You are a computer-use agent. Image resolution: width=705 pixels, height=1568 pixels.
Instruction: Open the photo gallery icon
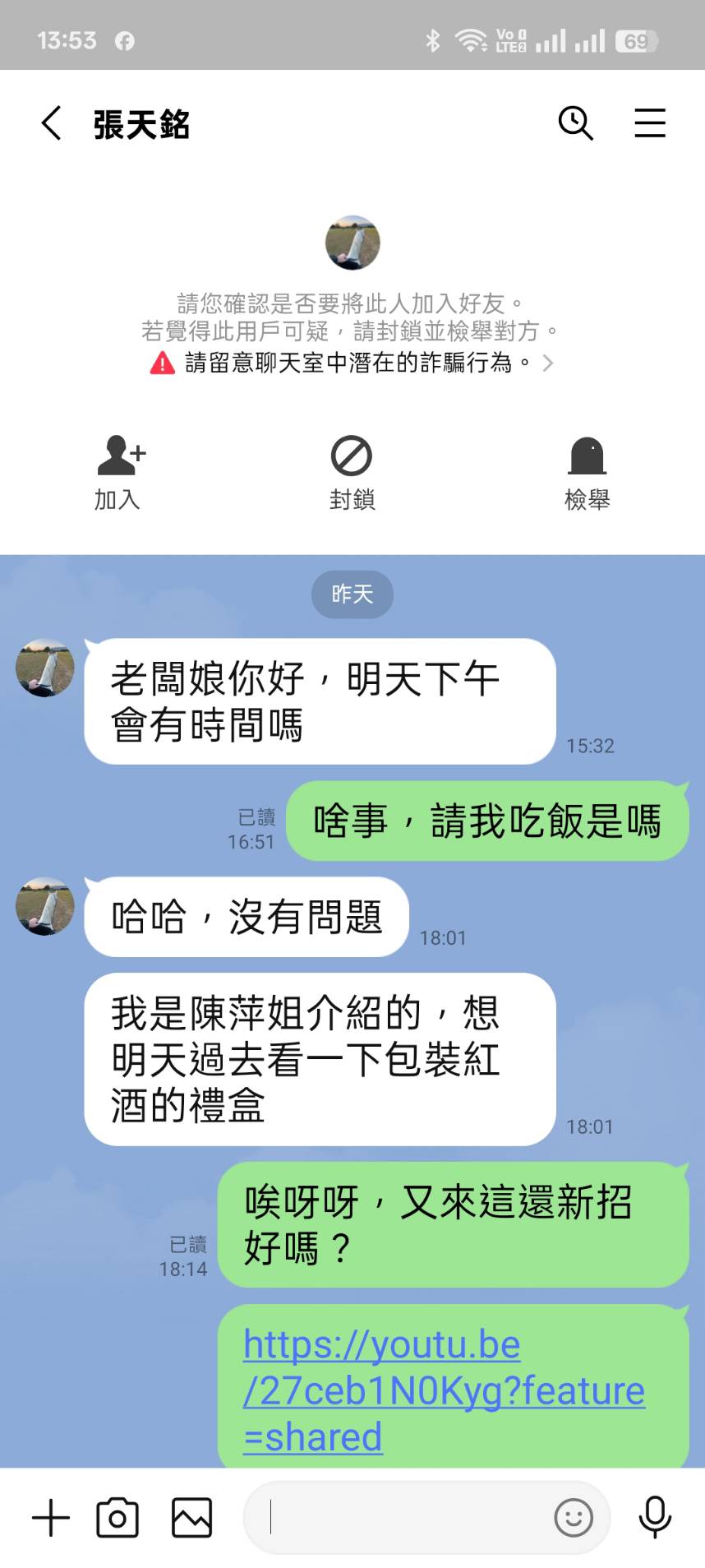pyautogui.click(x=191, y=1517)
